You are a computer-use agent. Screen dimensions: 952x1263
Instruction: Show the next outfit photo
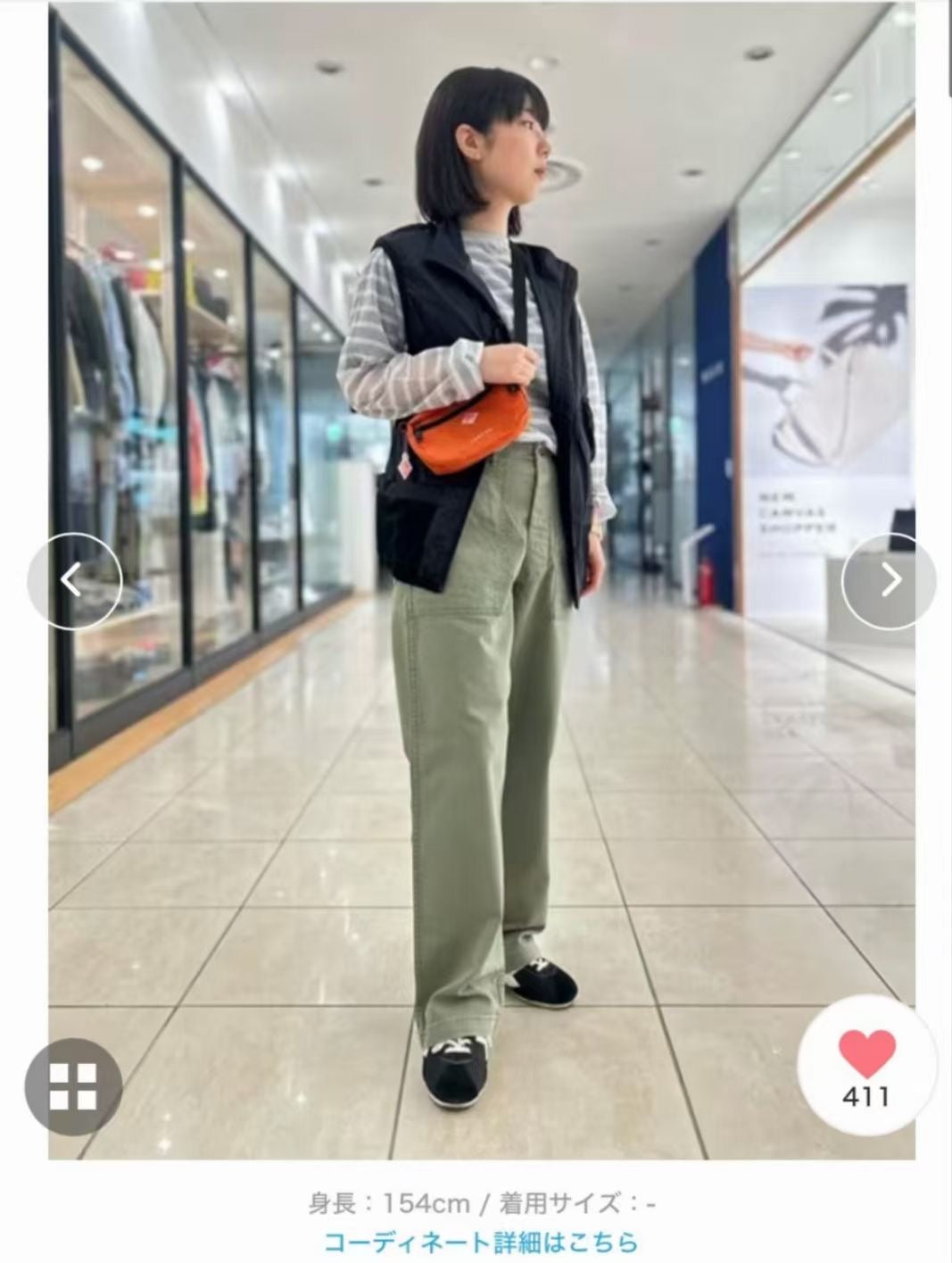pyautogui.click(x=889, y=580)
